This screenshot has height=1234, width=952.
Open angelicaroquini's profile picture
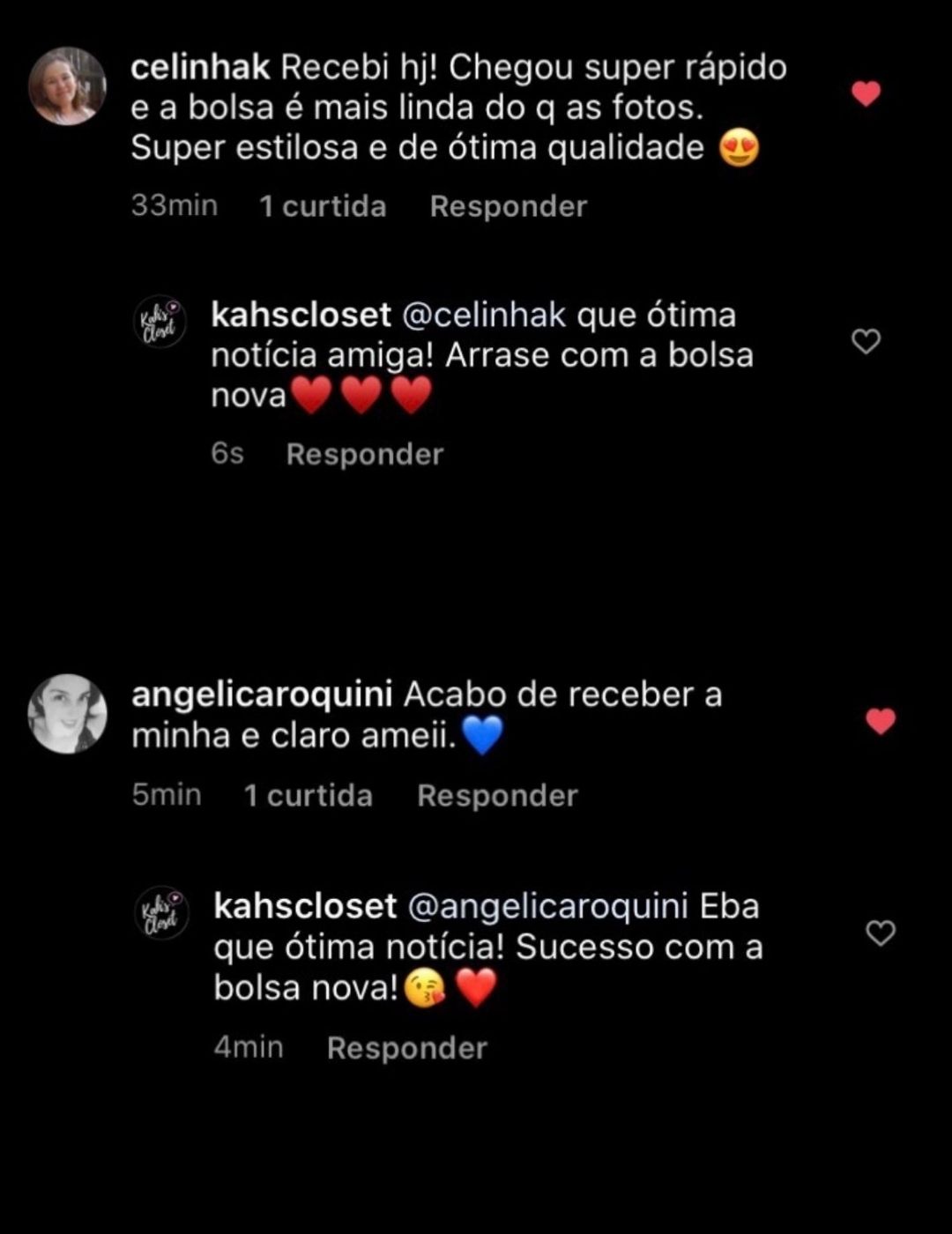[67, 714]
